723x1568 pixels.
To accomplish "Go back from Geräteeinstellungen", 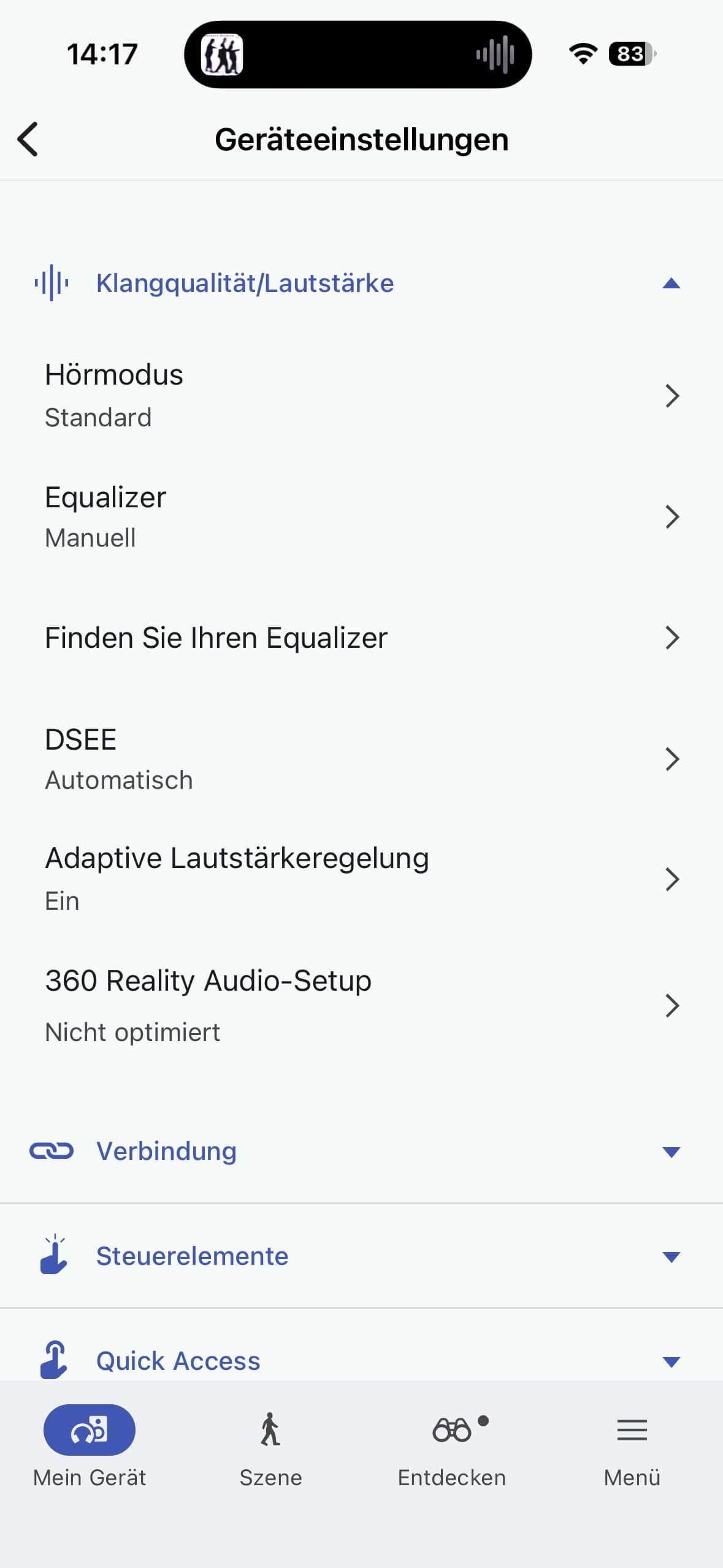I will (x=28, y=139).
